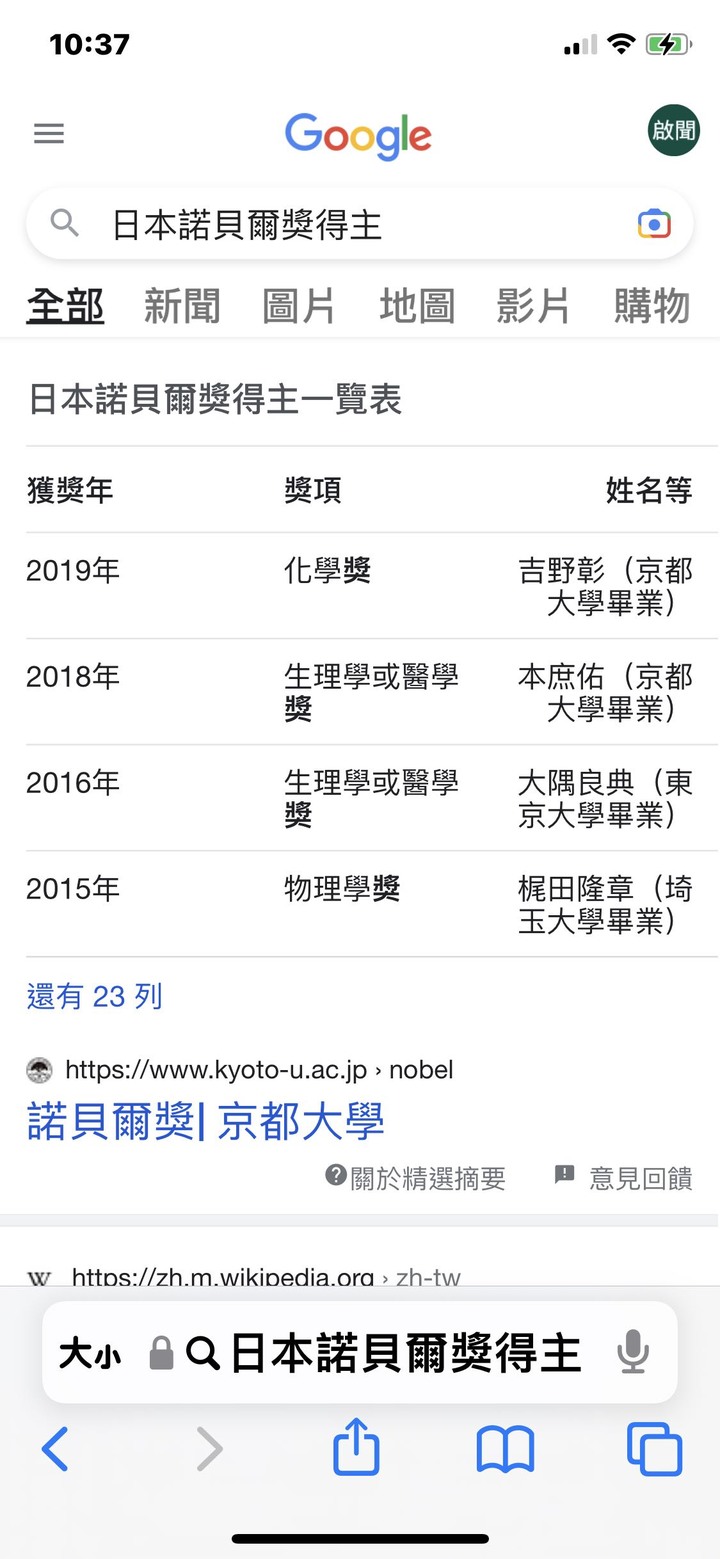The height and width of the screenshot is (1559, 720).
Task: Search with the Google Lens camera icon
Action: click(654, 224)
